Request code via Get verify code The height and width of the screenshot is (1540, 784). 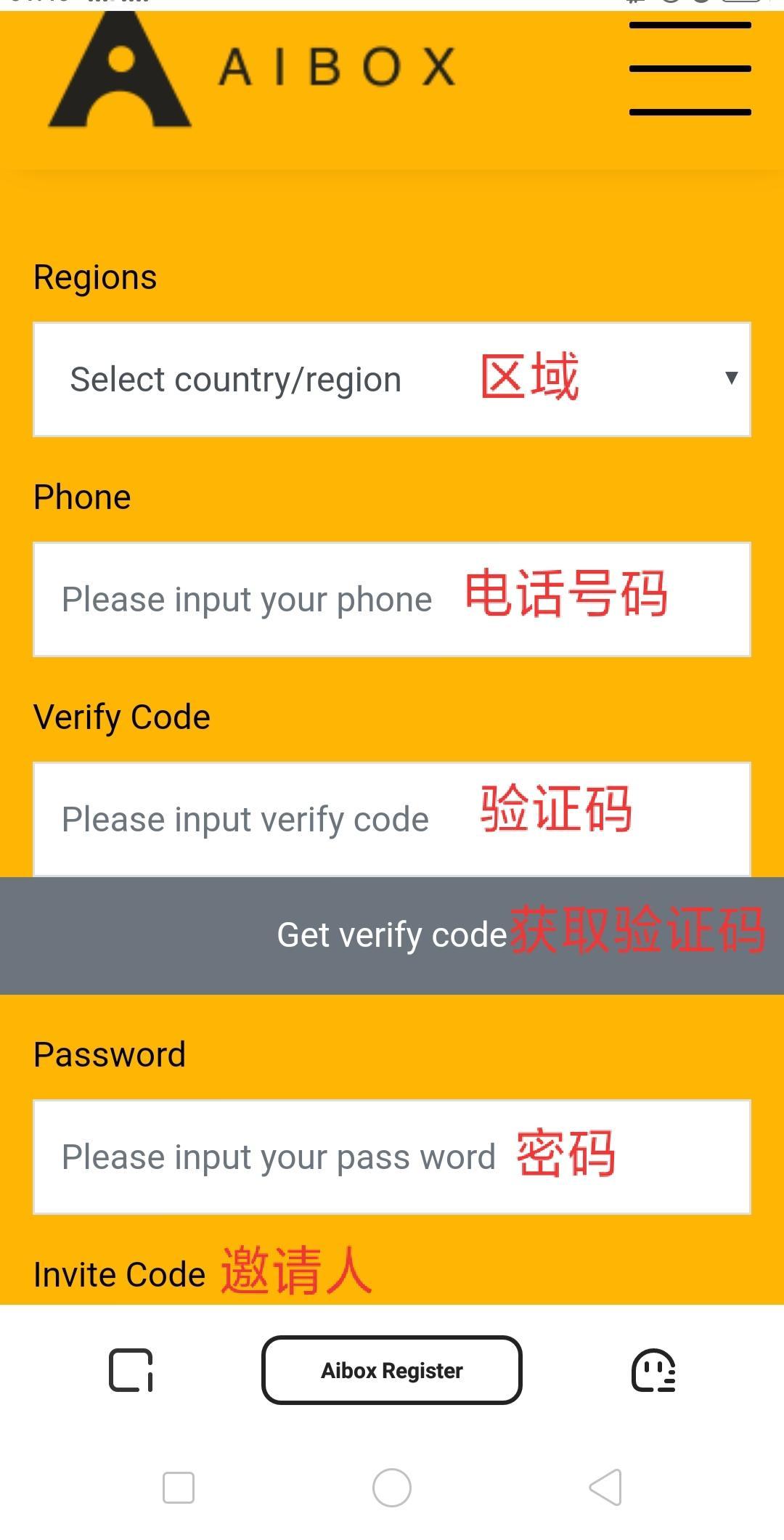[x=392, y=935]
